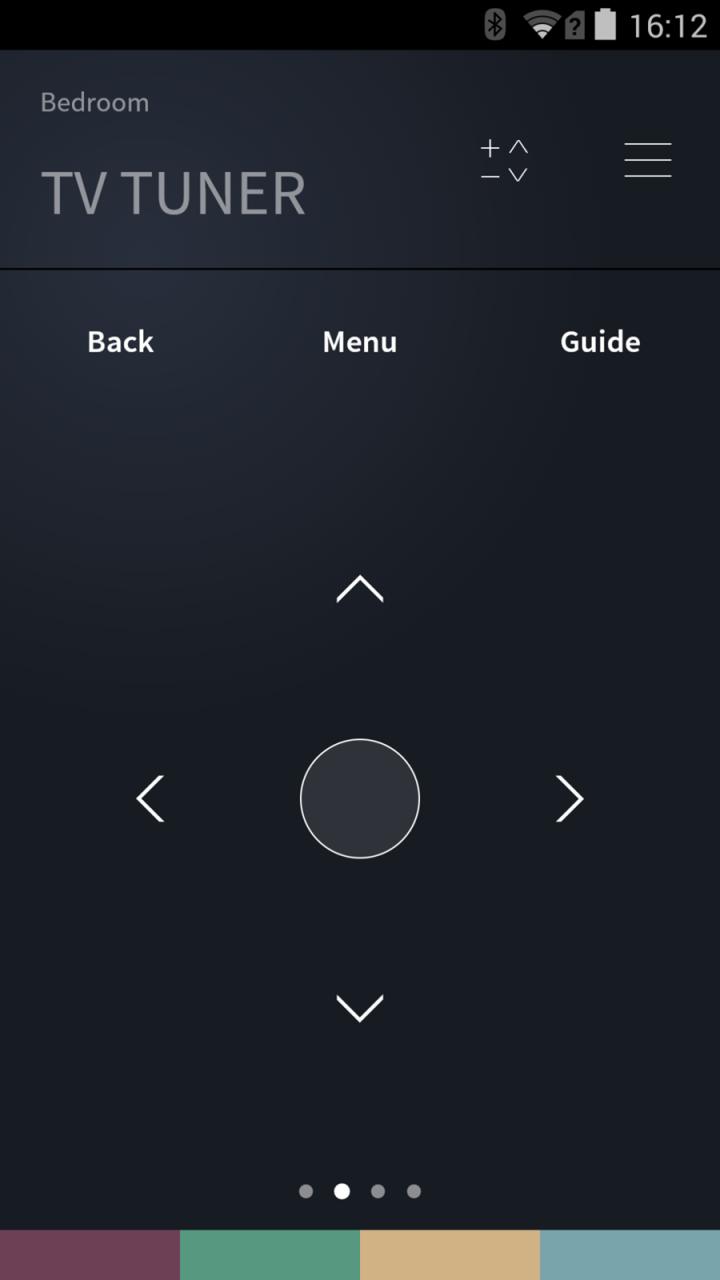
Task: Tap the down arrow on the D-pad
Action: (x=360, y=1008)
